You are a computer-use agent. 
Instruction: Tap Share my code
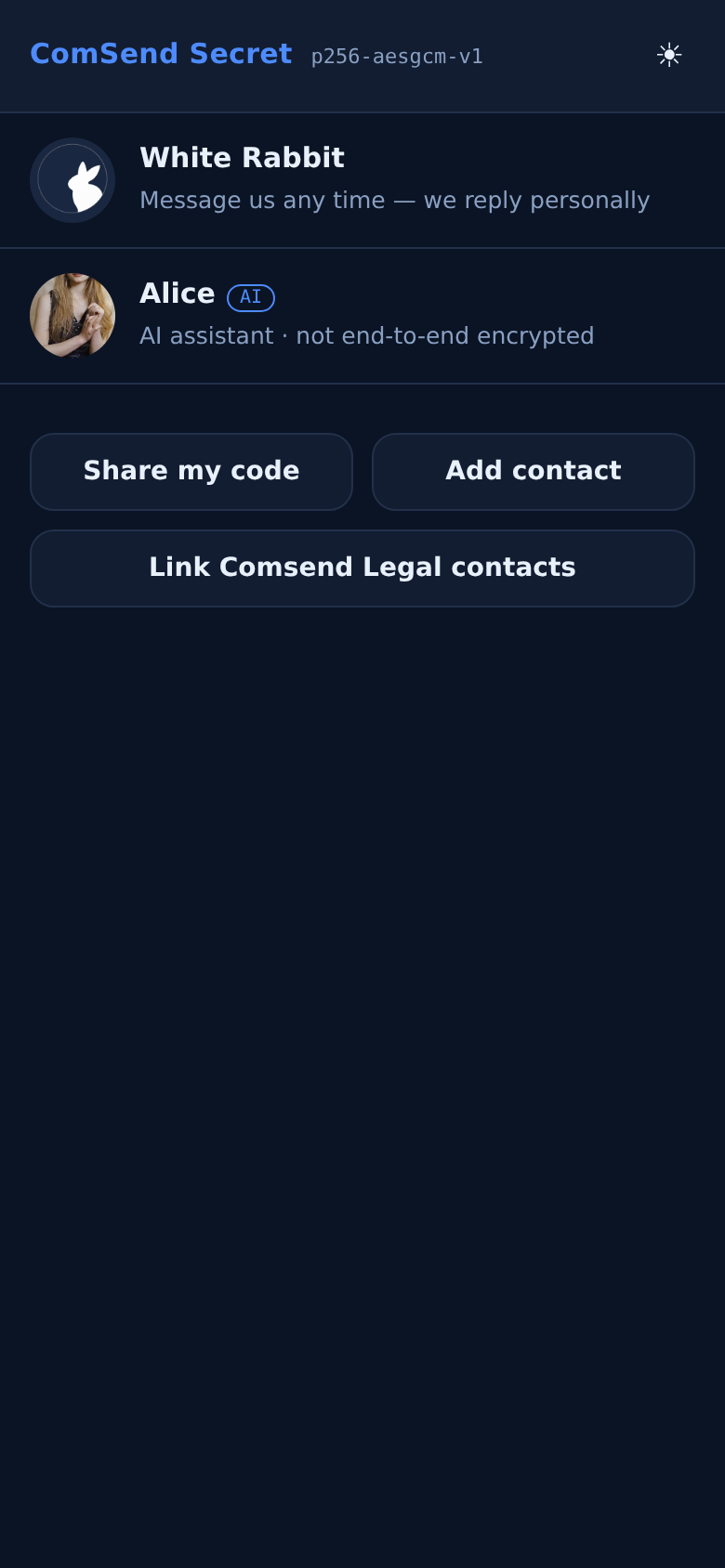(x=191, y=472)
